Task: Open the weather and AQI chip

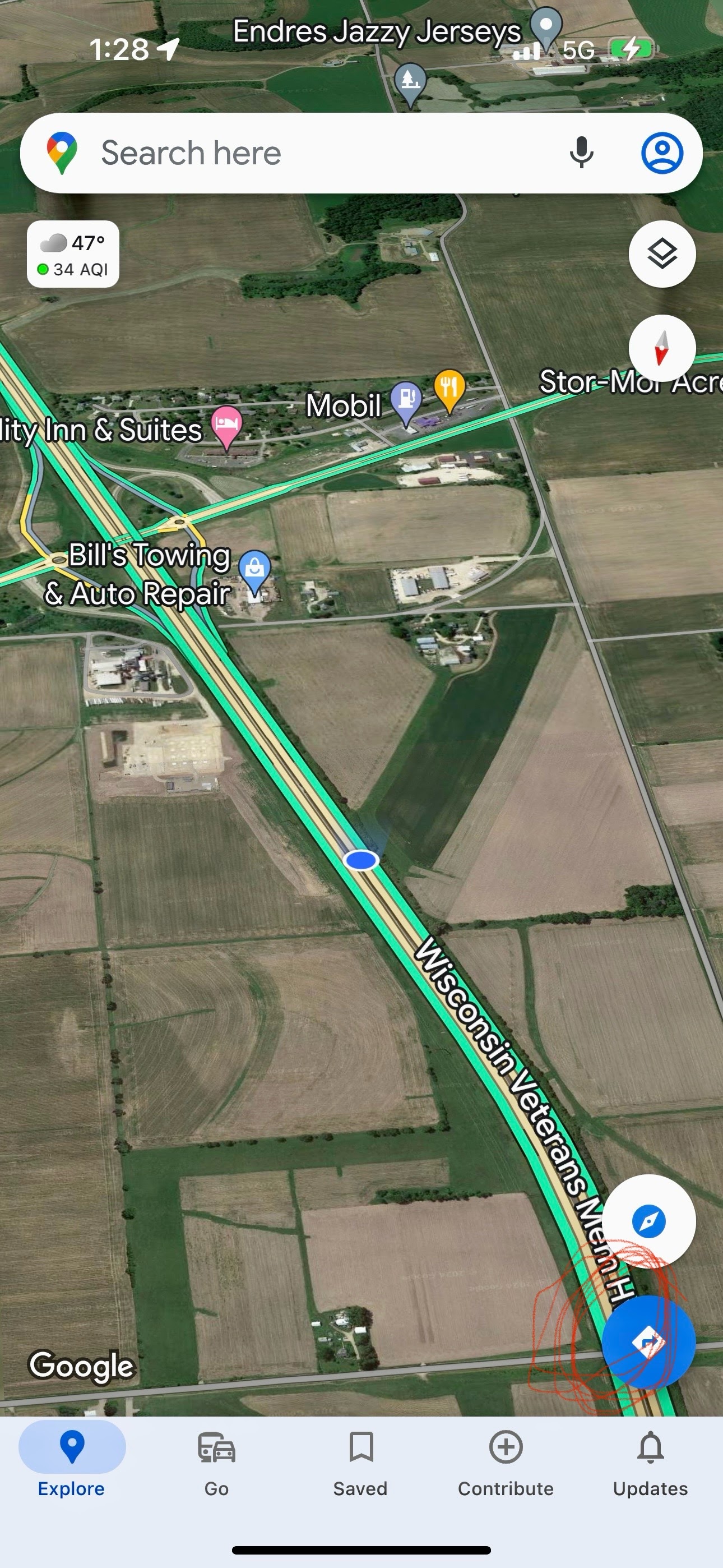Action: click(73, 254)
